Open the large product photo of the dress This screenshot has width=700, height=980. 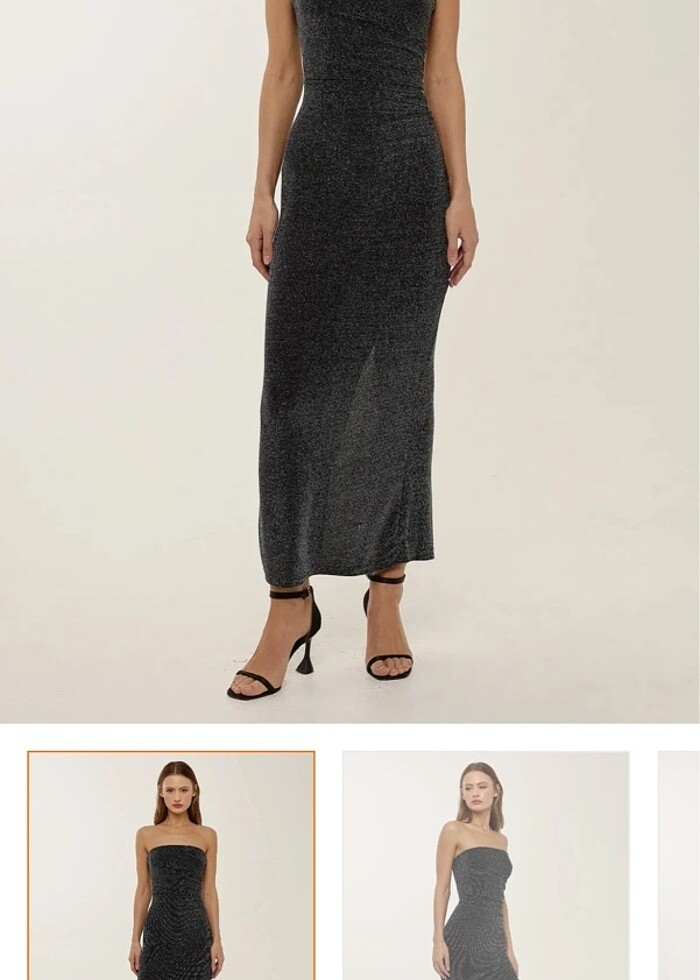350,360
